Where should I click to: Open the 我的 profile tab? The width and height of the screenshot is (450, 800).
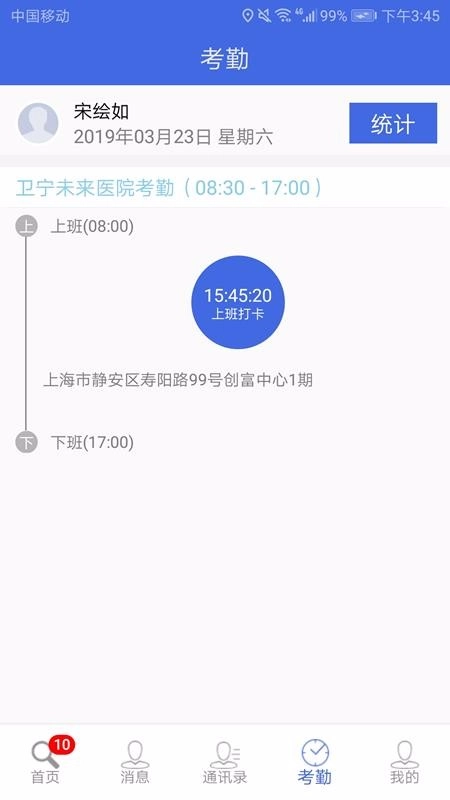click(x=404, y=762)
